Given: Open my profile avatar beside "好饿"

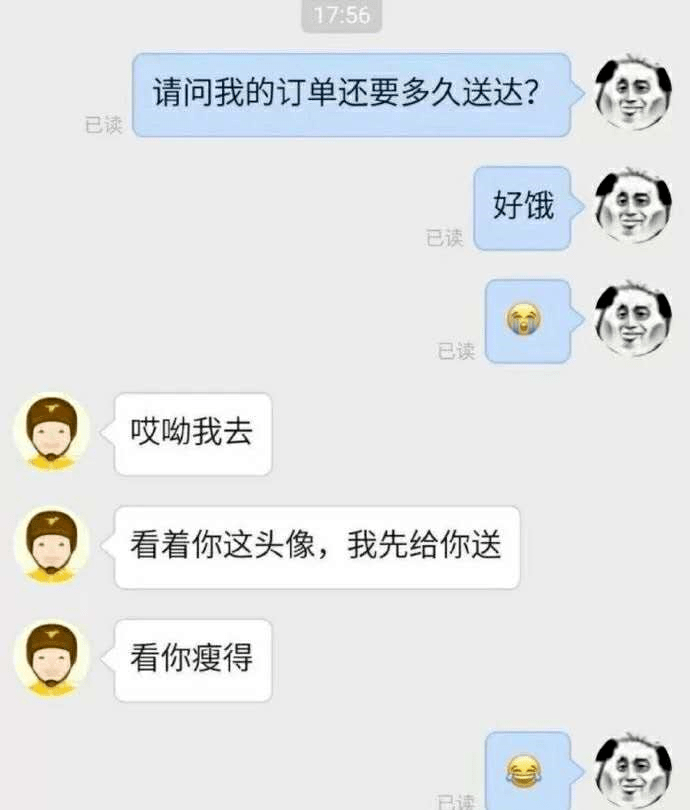Looking at the screenshot, I should [632, 207].
